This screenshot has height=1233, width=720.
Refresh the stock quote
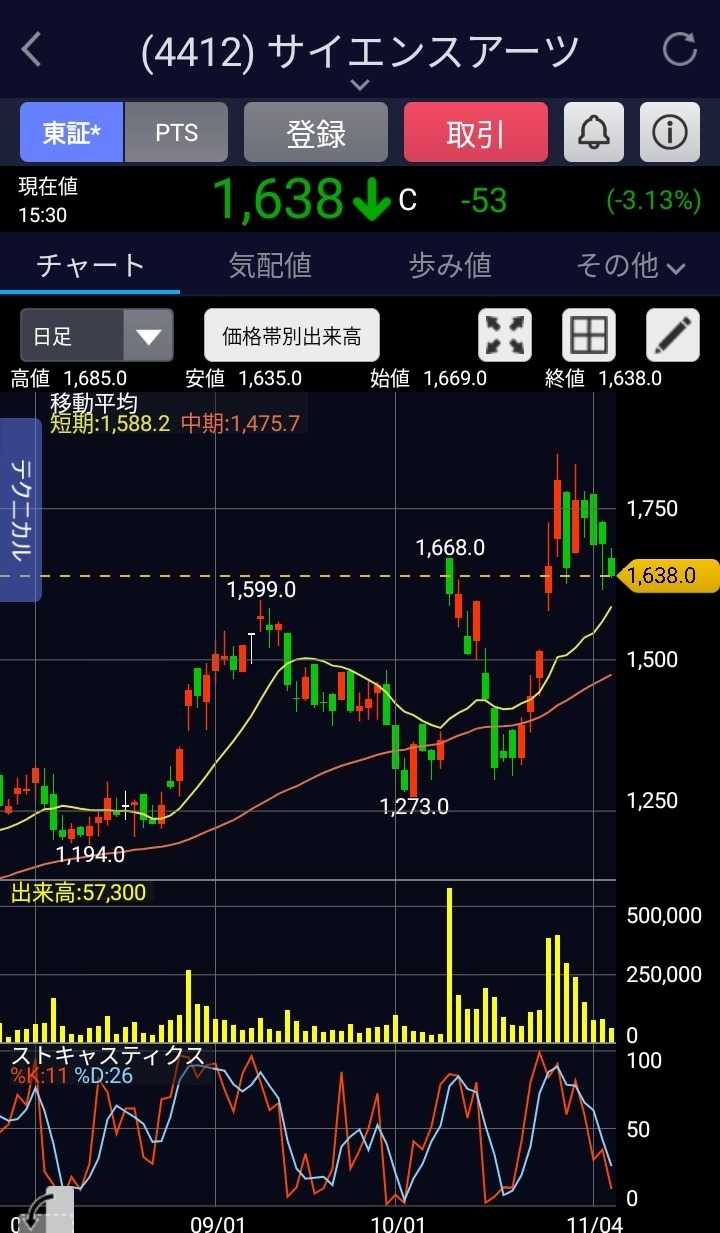pos(680,49)
